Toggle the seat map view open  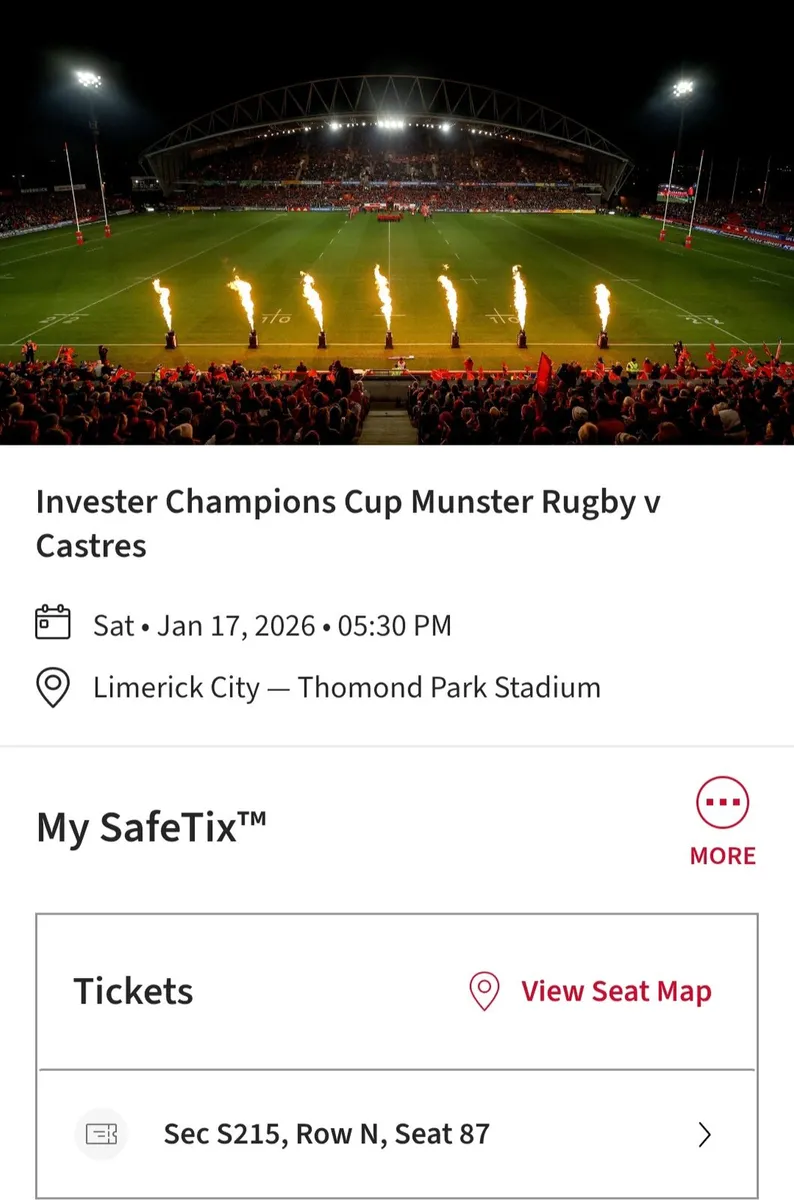point(614,991)
